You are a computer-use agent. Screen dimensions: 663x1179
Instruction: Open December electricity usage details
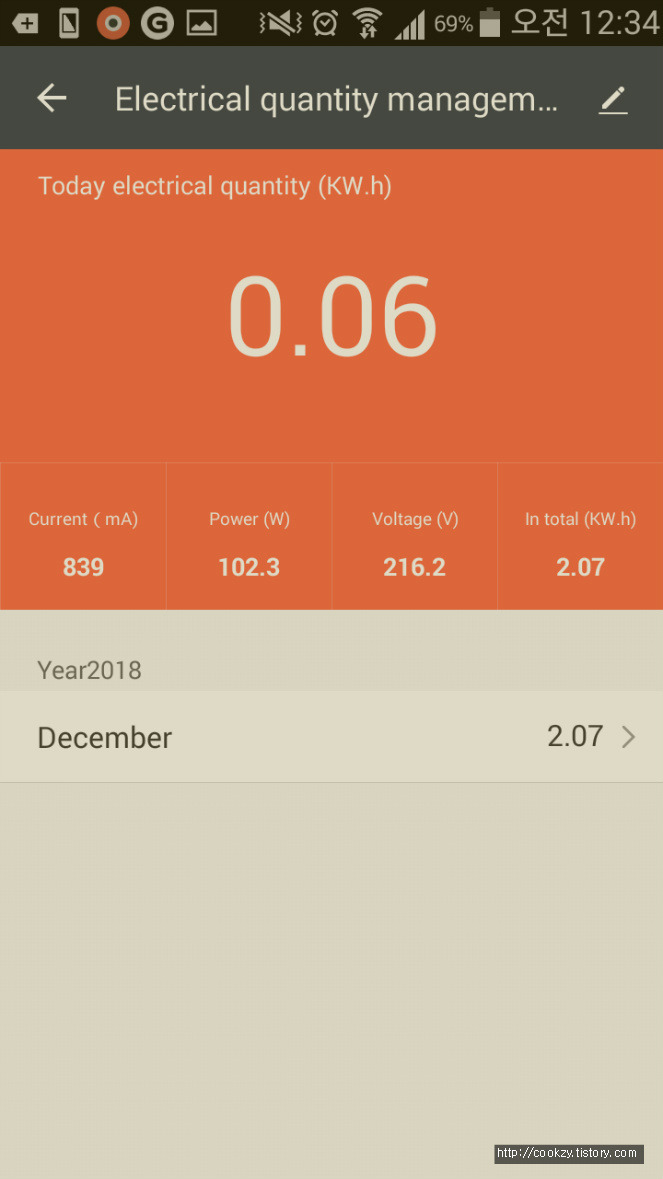coord(332,737)
